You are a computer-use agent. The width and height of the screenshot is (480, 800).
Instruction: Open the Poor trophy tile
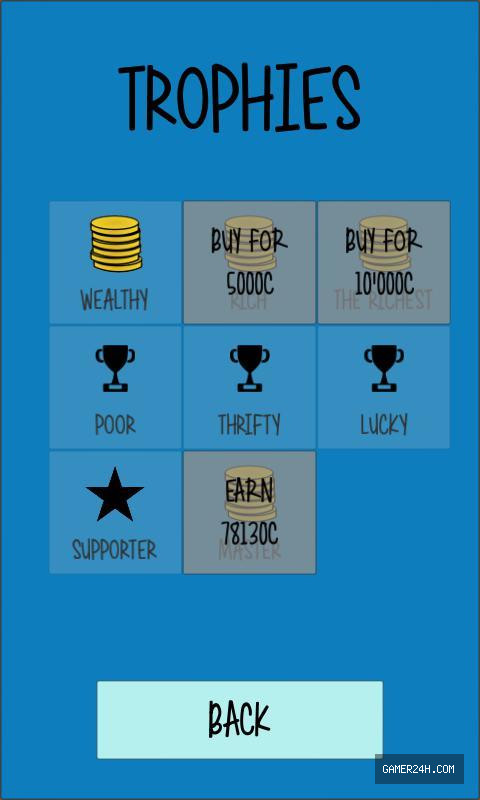[x=115, y=387]
